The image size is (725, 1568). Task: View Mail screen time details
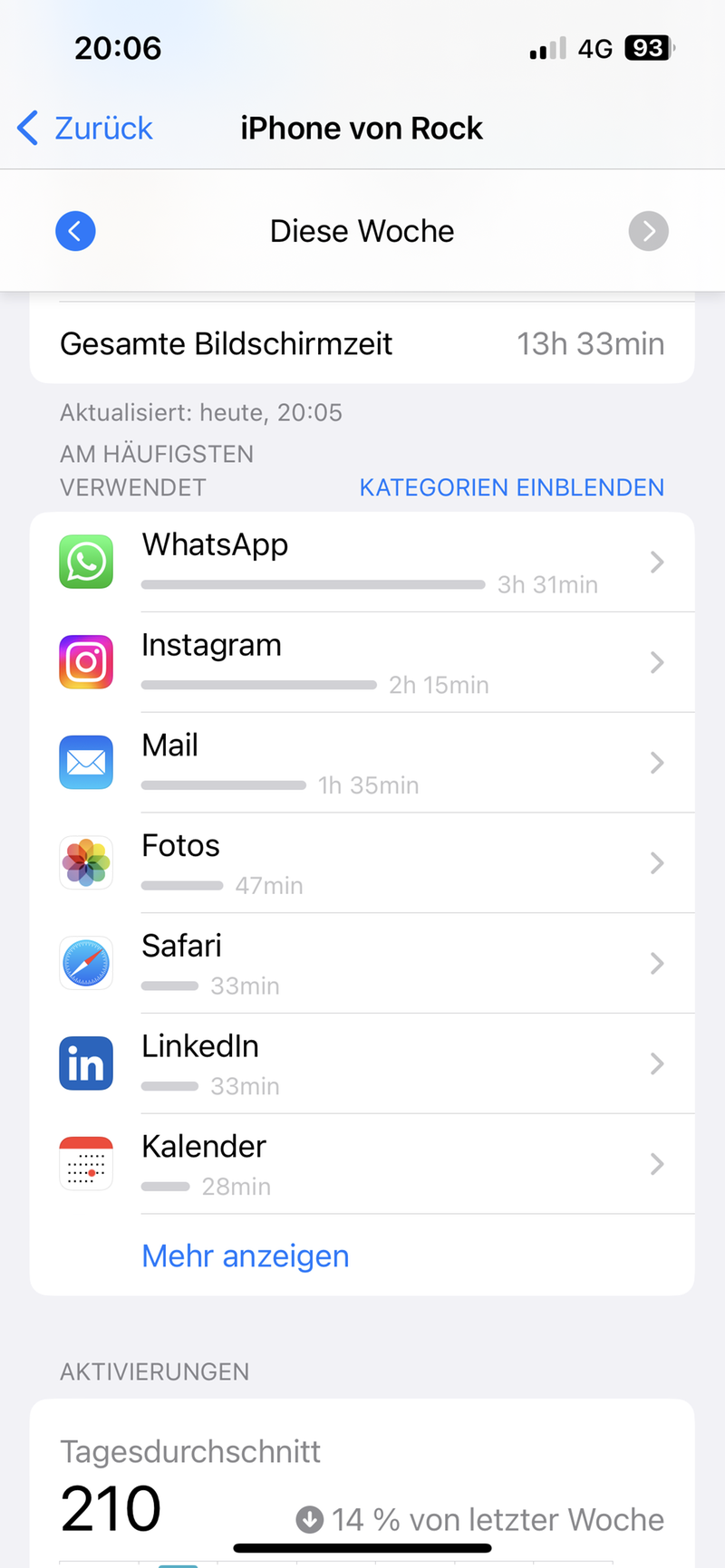click(362, 763)
